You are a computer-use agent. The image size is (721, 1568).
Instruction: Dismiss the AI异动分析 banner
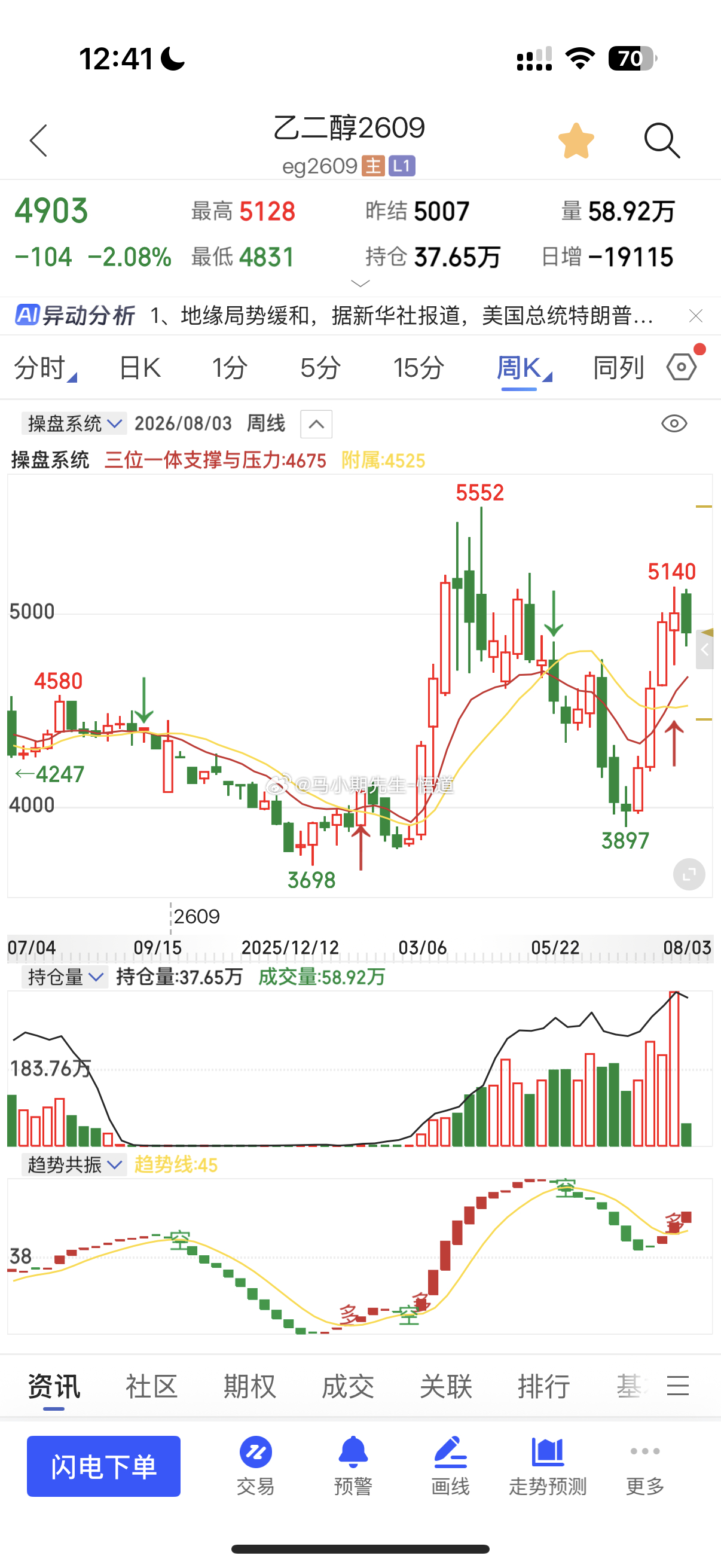pyautogui.click(x=695, y=316)
